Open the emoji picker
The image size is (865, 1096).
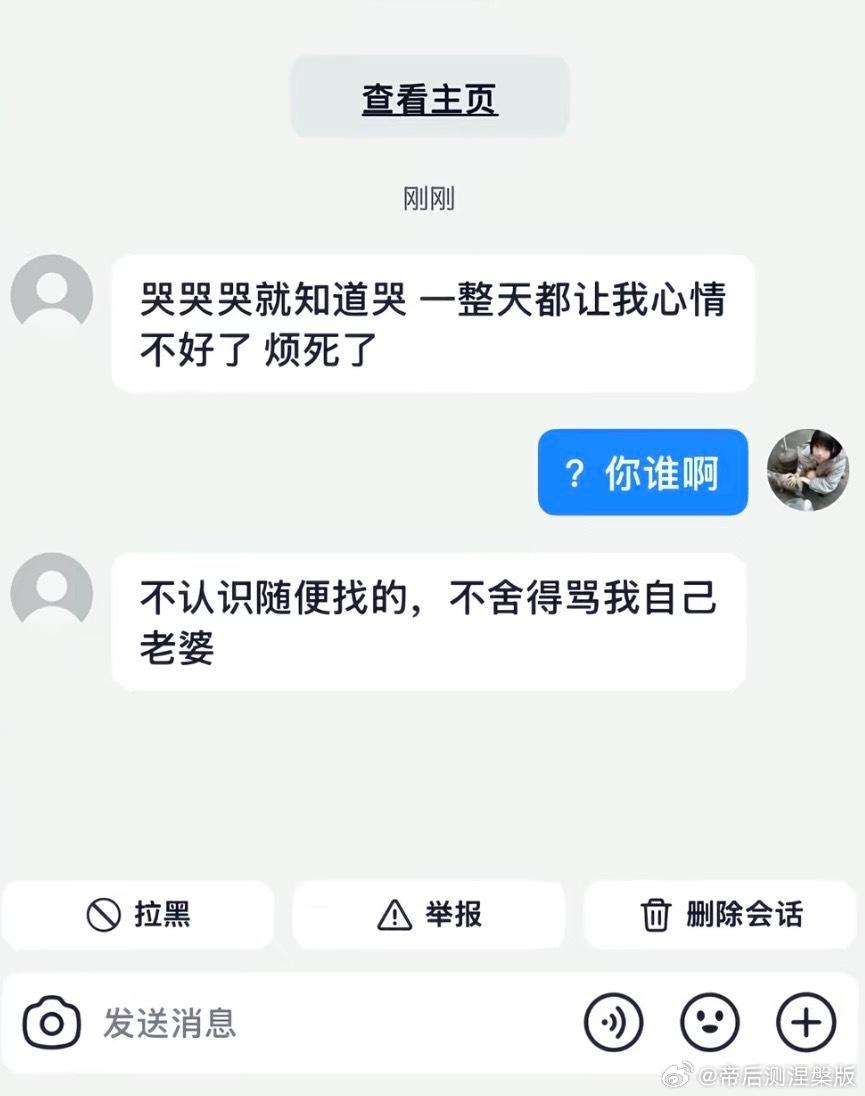(x=709, y=1023)
